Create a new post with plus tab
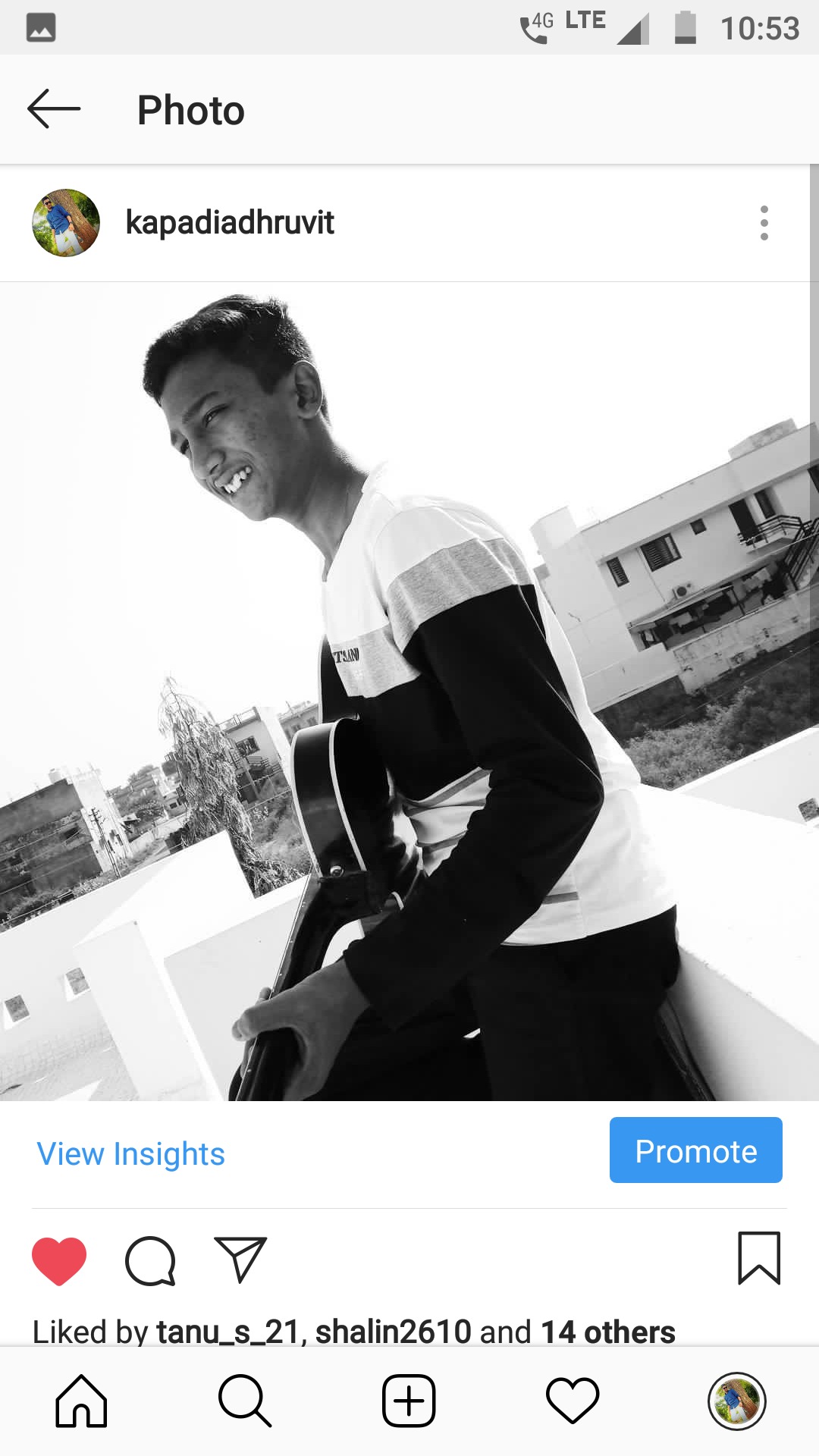Viewport: 819px width, 1456px height. pos(409,1401)
